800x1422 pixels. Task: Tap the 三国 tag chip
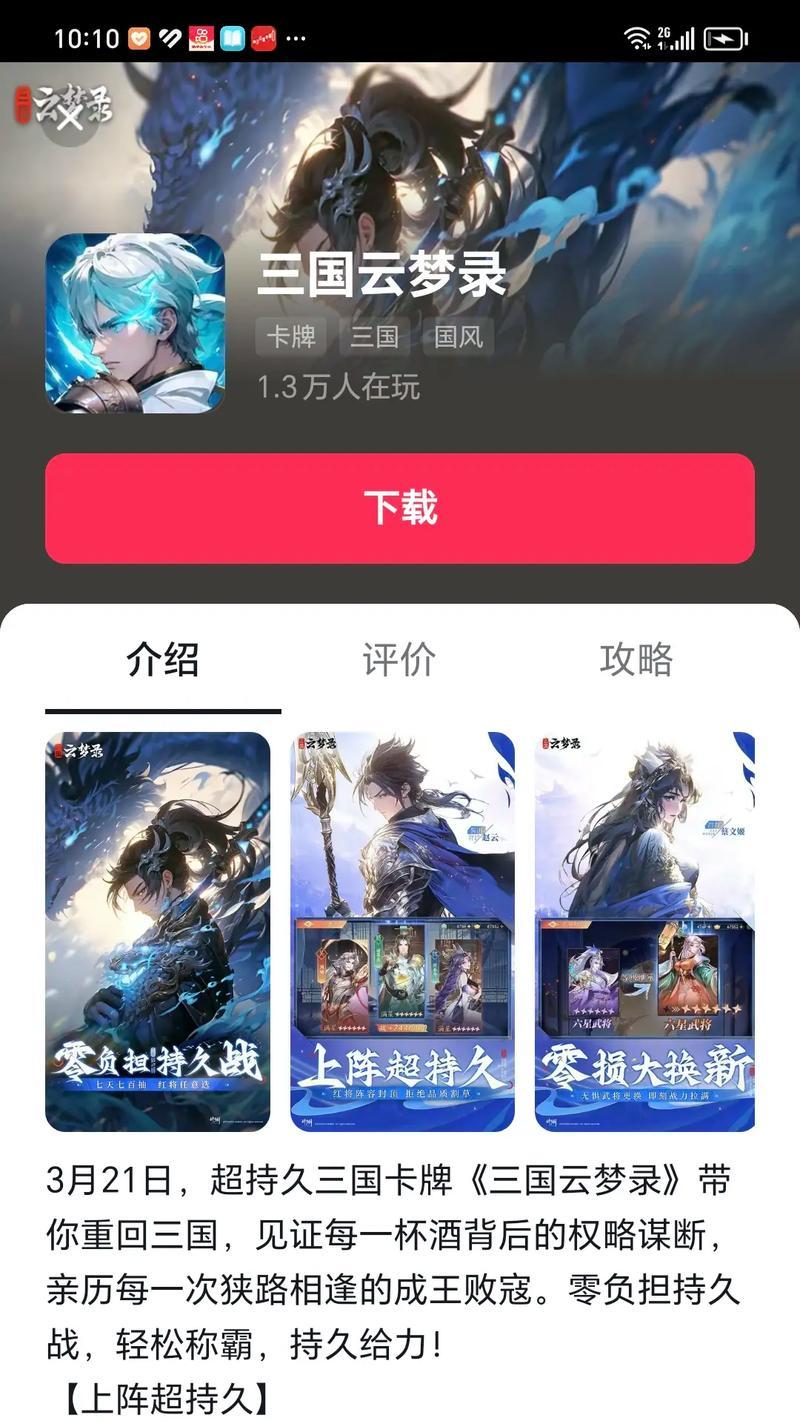tap(375, 337)
